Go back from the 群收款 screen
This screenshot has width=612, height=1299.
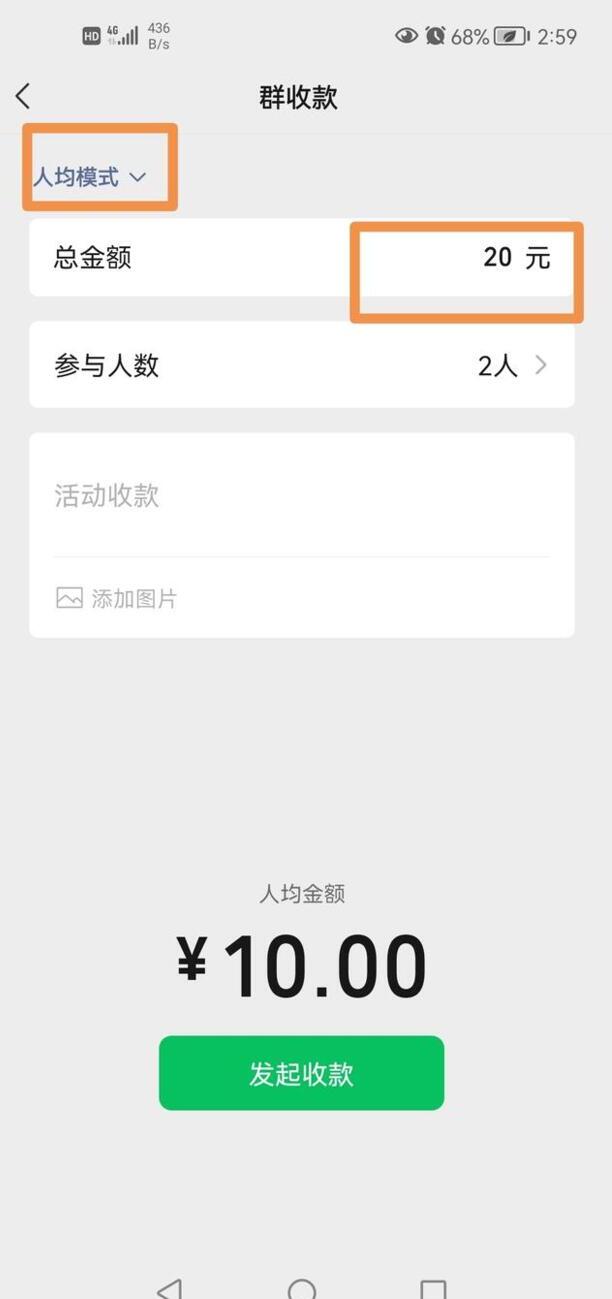point(23,96)
